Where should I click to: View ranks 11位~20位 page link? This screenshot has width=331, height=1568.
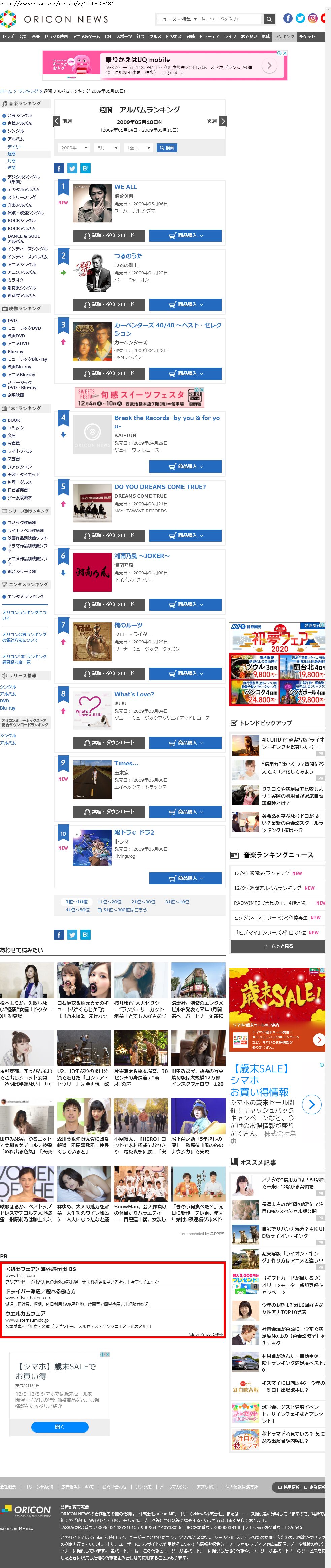click(x=109, y=902)
